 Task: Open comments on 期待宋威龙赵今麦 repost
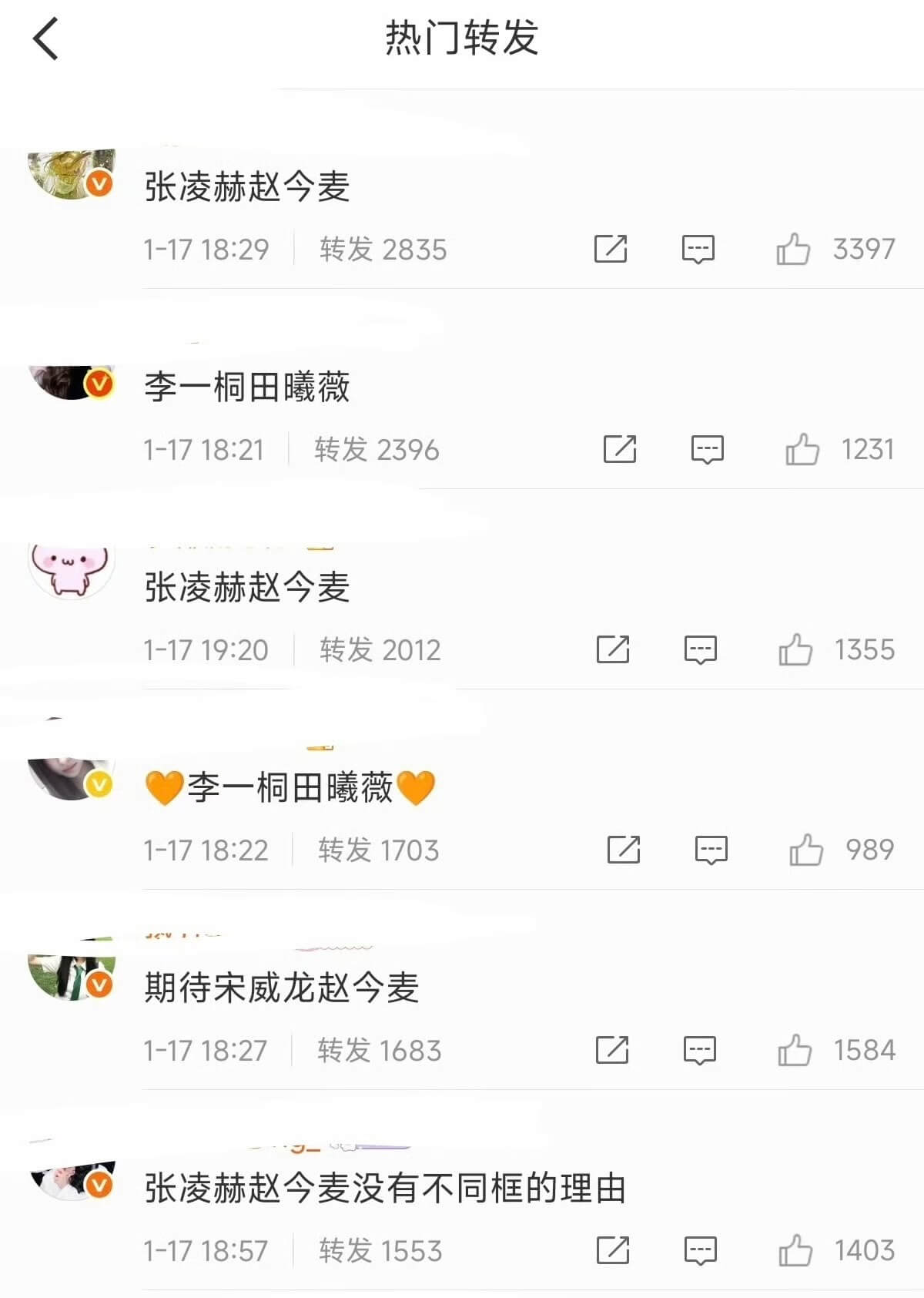click(x=700, y=1050)
